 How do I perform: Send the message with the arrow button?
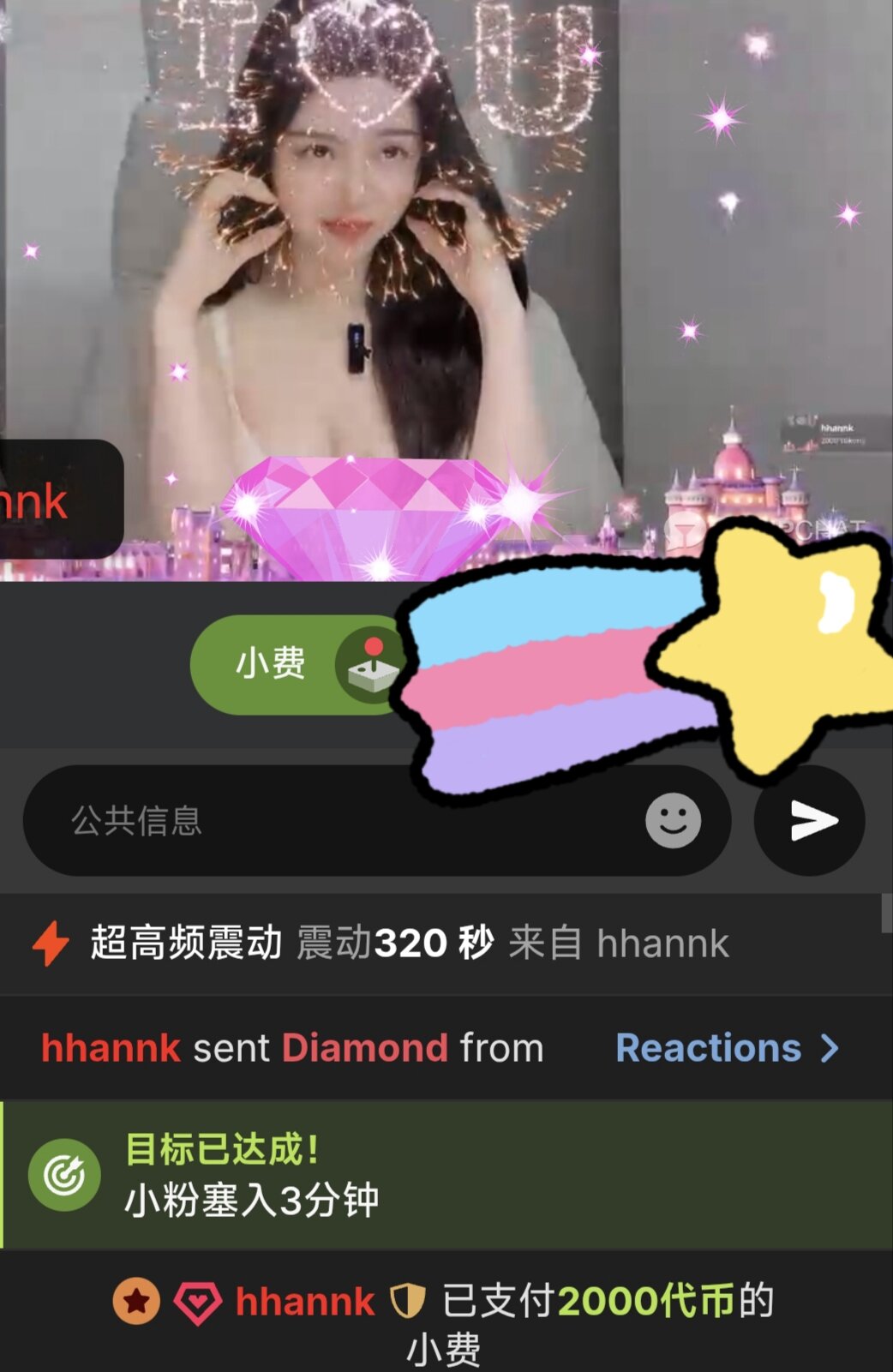coord(810,821)
